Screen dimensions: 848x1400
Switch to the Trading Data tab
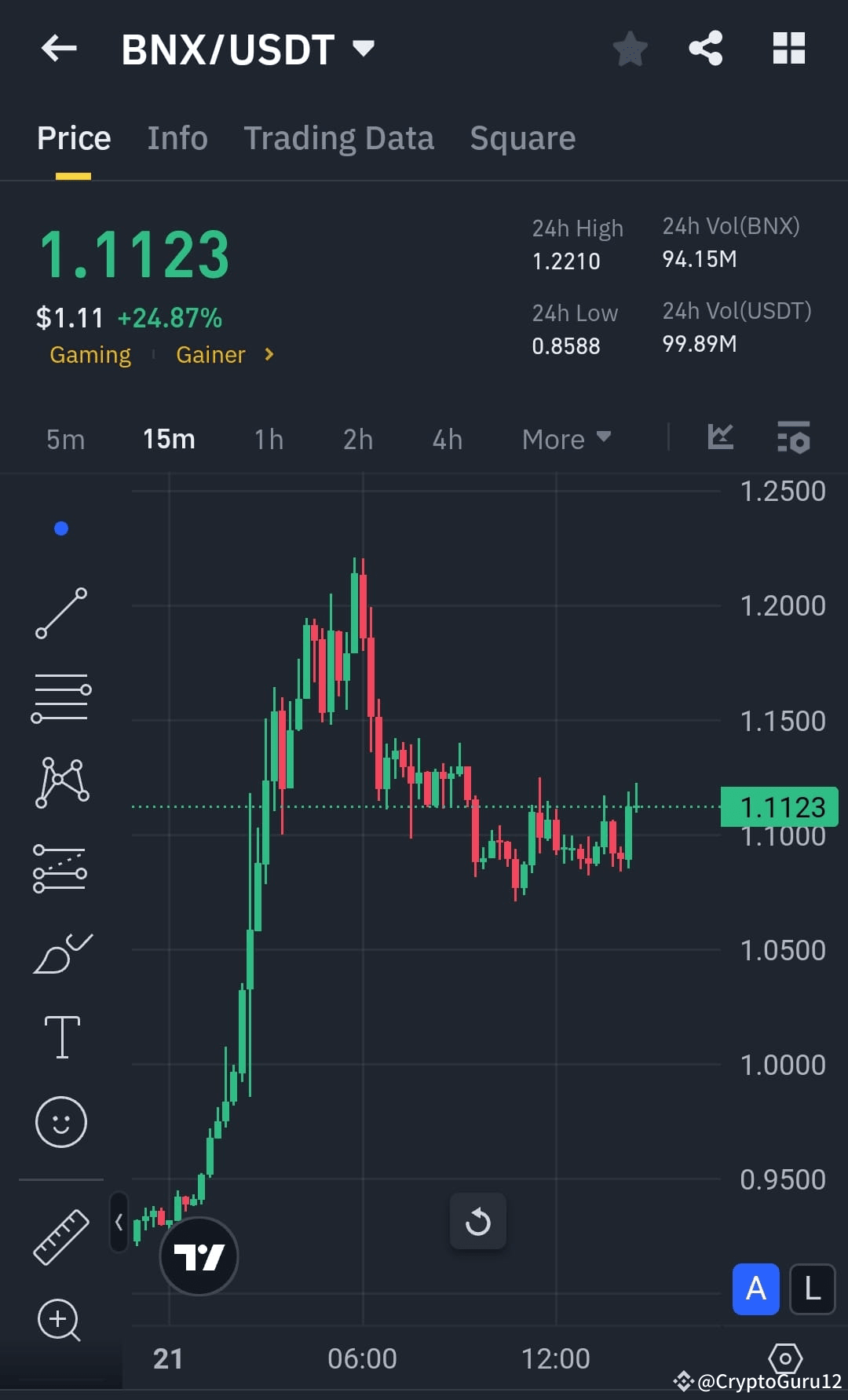(339, 137)
